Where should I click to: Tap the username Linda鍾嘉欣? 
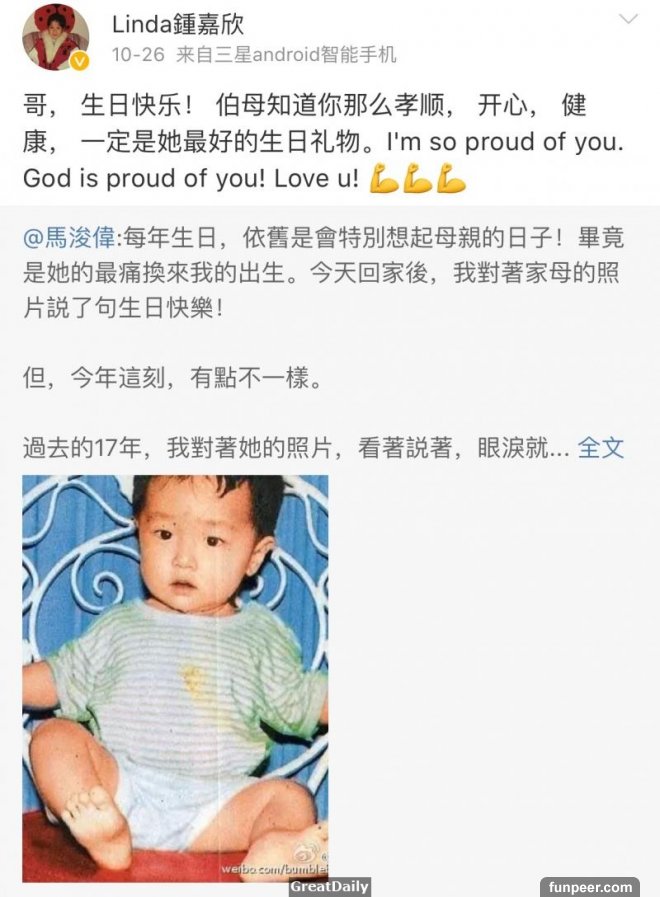pyautogui.click(x=177, y=23)
